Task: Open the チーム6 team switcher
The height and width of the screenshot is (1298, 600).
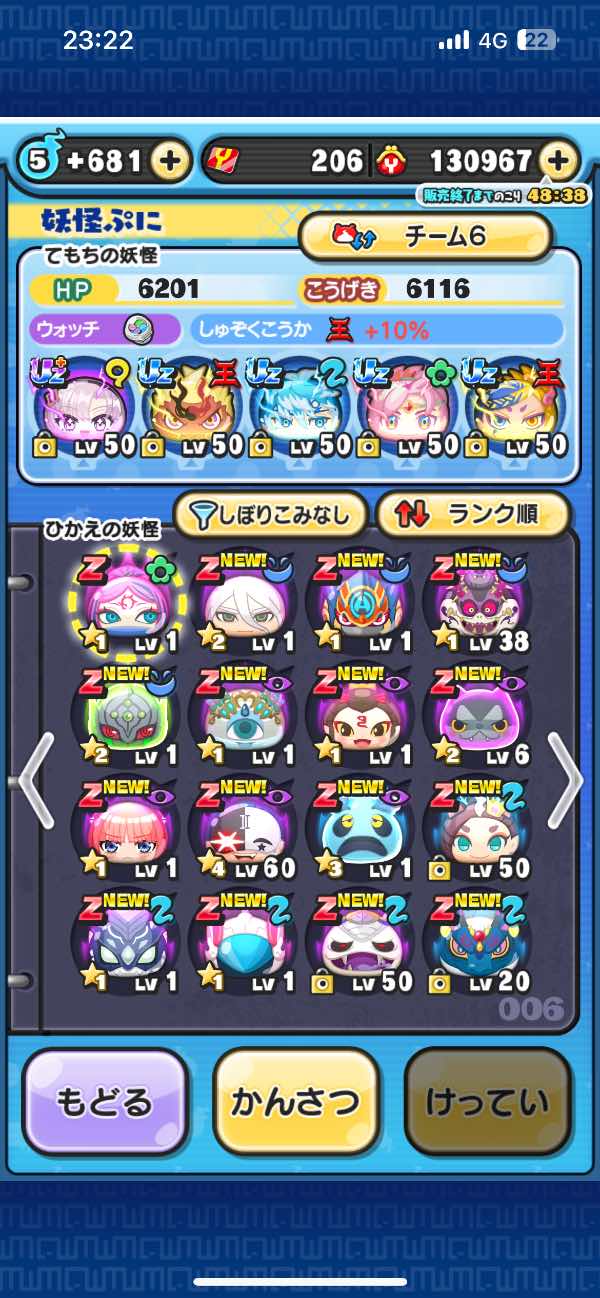Action: pyautogui.click(x=426, y=237)
